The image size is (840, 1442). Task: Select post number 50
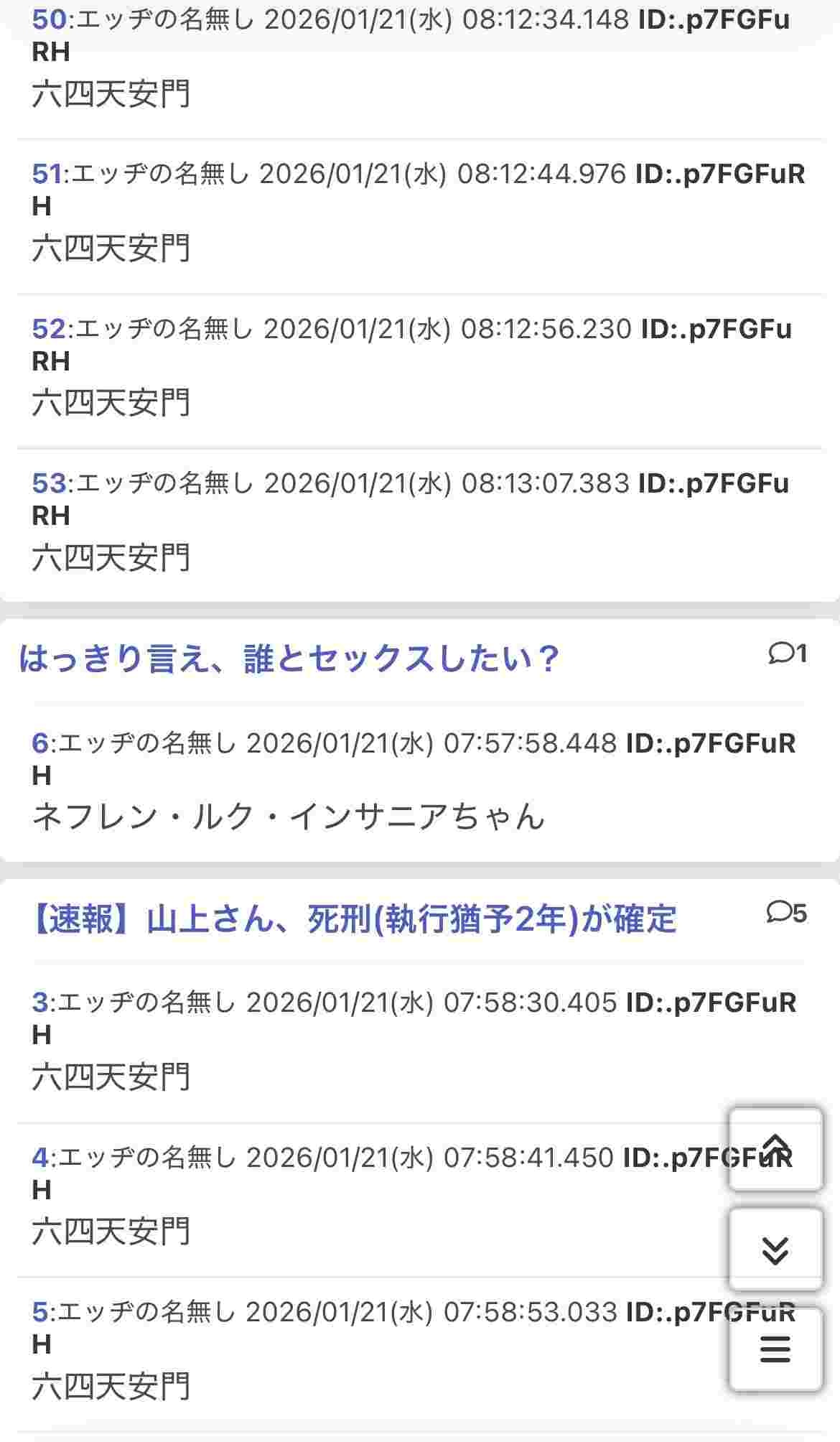[x=49, y=20]
